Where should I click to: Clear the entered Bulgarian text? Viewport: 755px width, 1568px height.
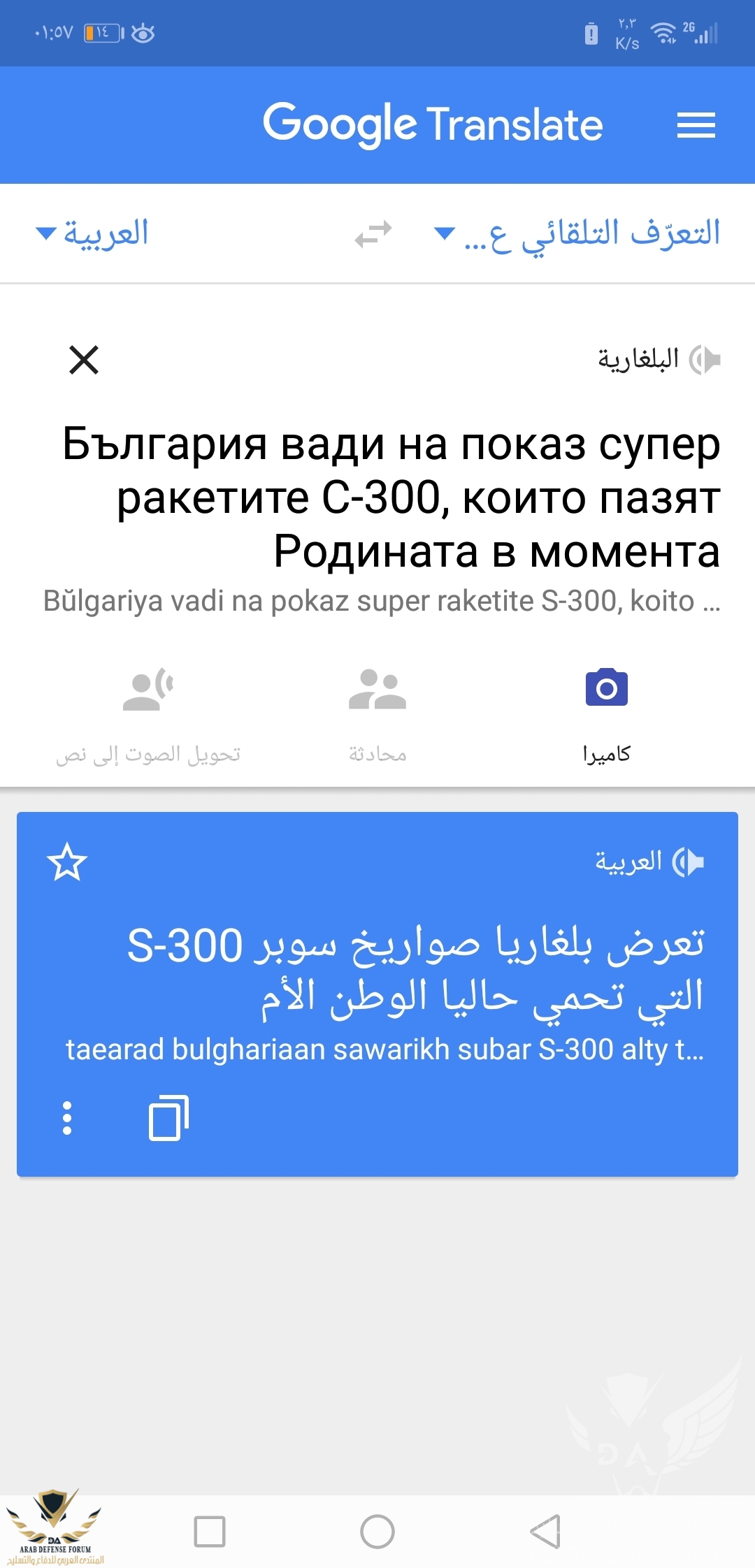point(84,360)
